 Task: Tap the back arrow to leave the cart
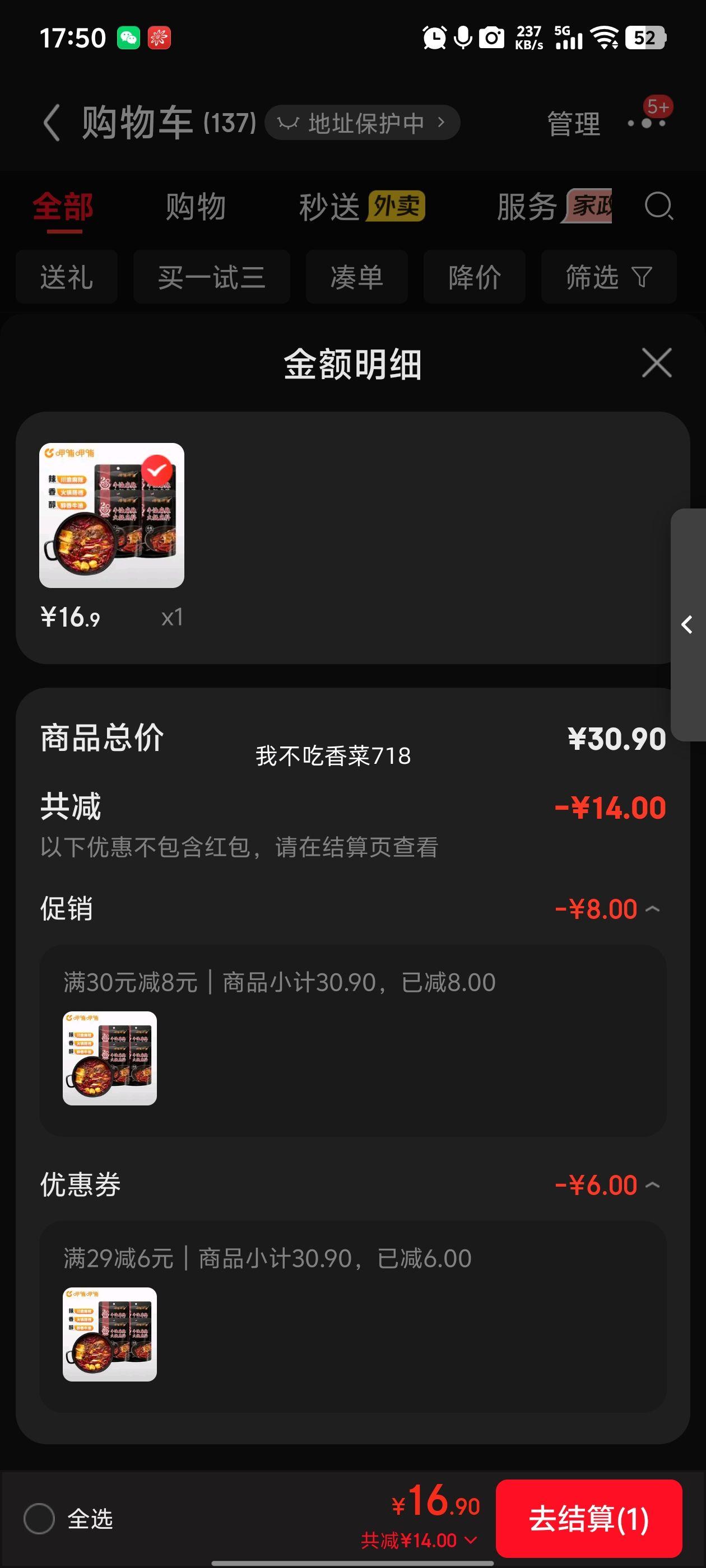52,121
